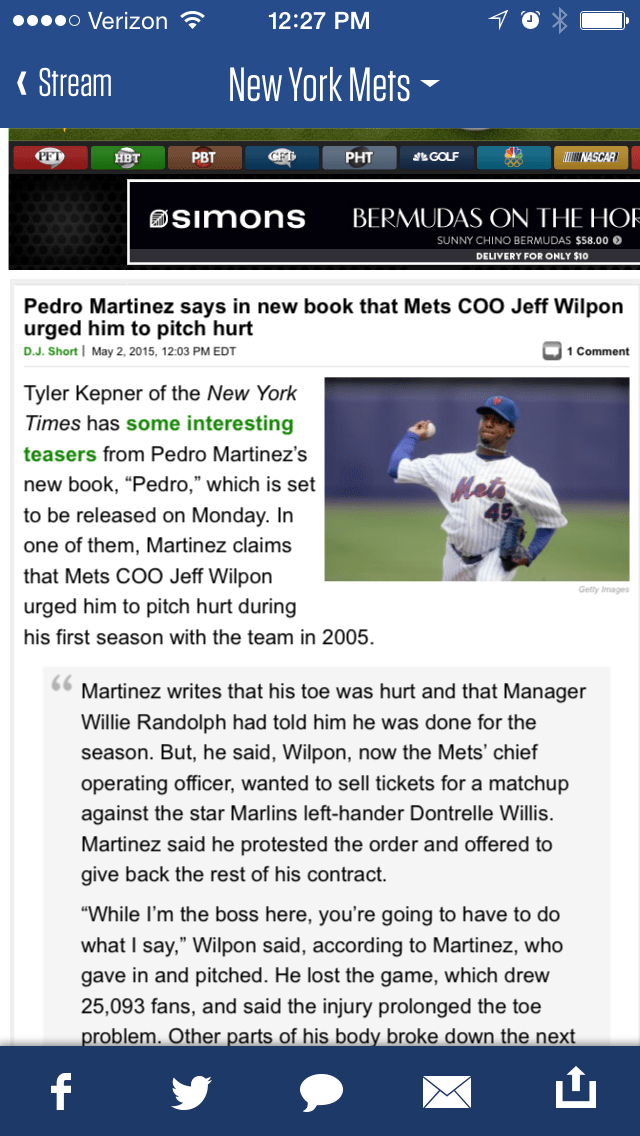Open the Pedro Martinez article headline
This screenshot has height=1136, width=640.
(x=322, y=317)
